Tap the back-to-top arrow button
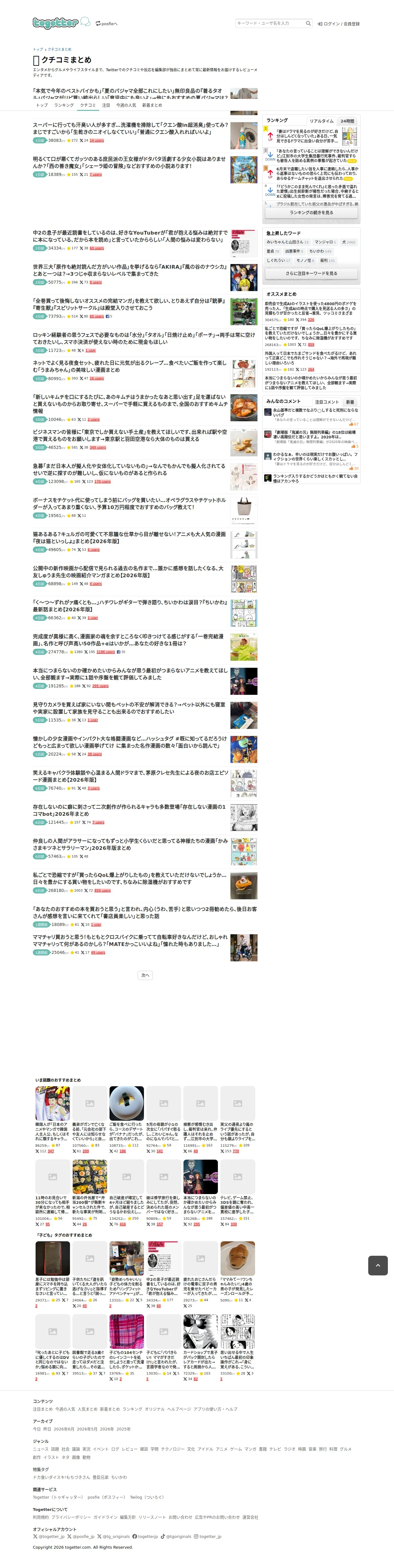394x1568 pixels. tap(377, 1265)
